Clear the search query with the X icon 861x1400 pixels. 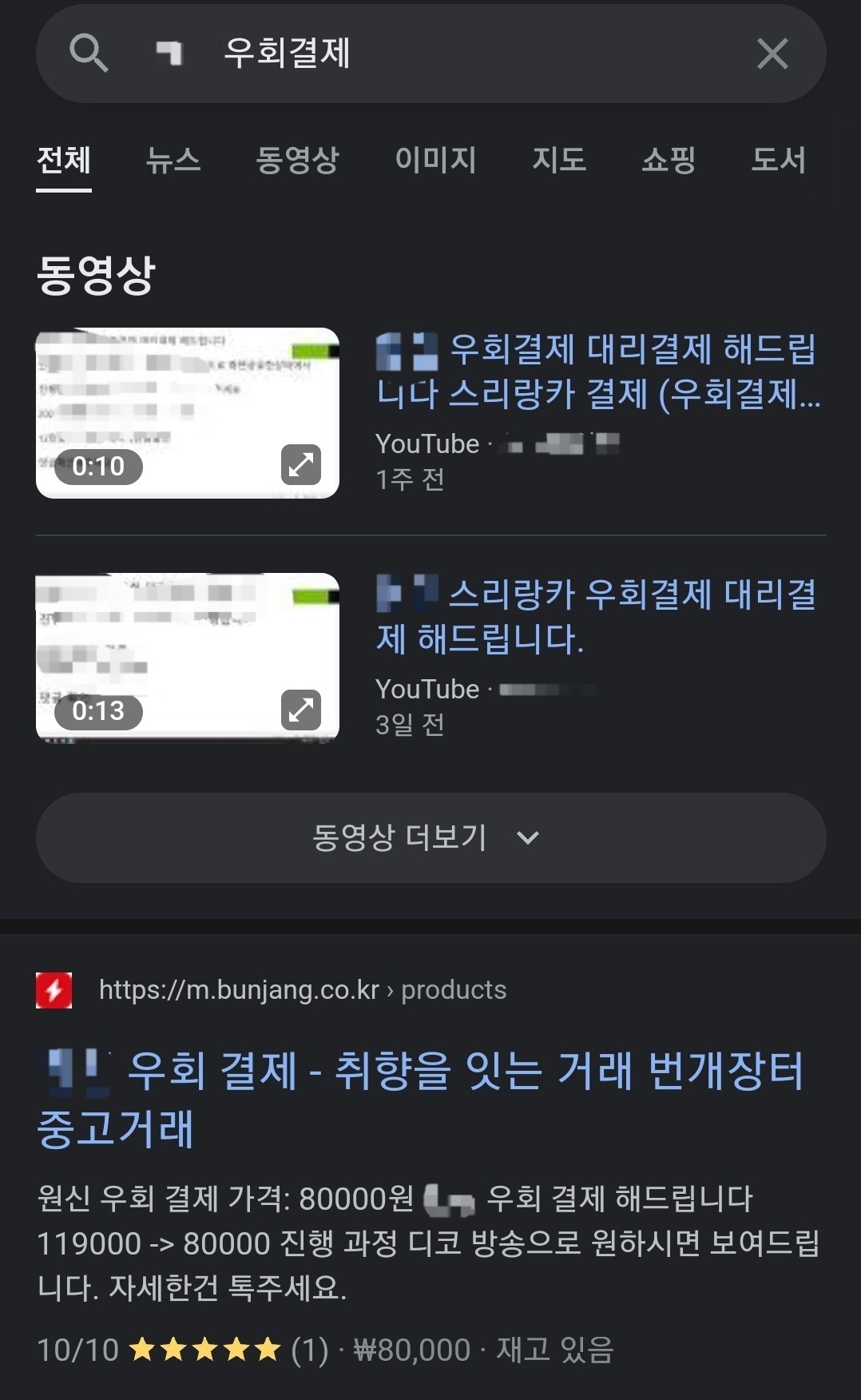772,54
